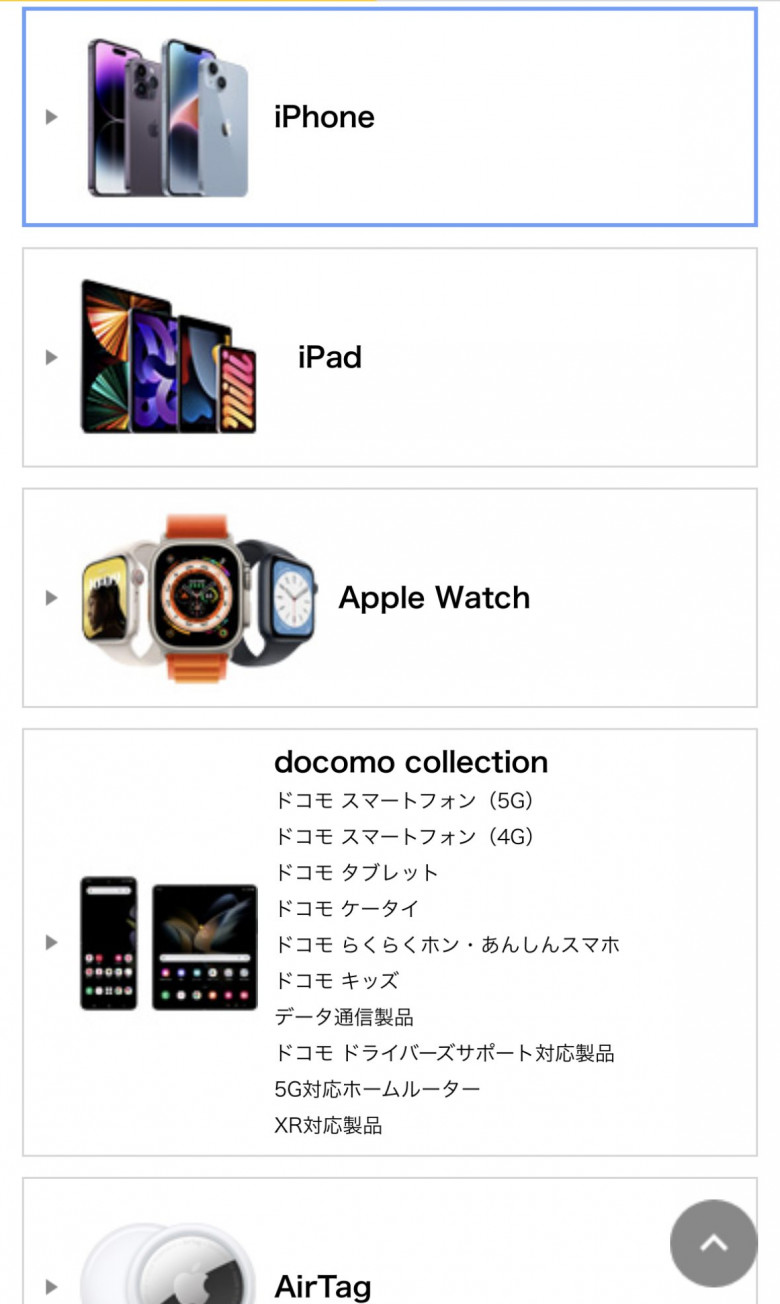Select the iPad category card
The image size is (780, 1304).
point(329,357)
